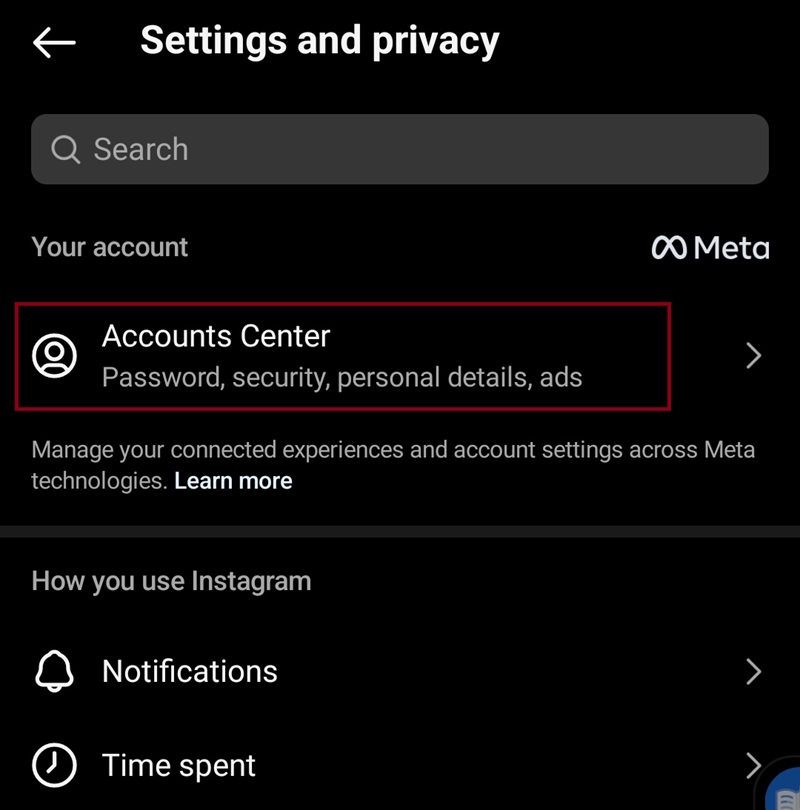Follow the Learn more link

pyautogui.click(x=233, y=481)
